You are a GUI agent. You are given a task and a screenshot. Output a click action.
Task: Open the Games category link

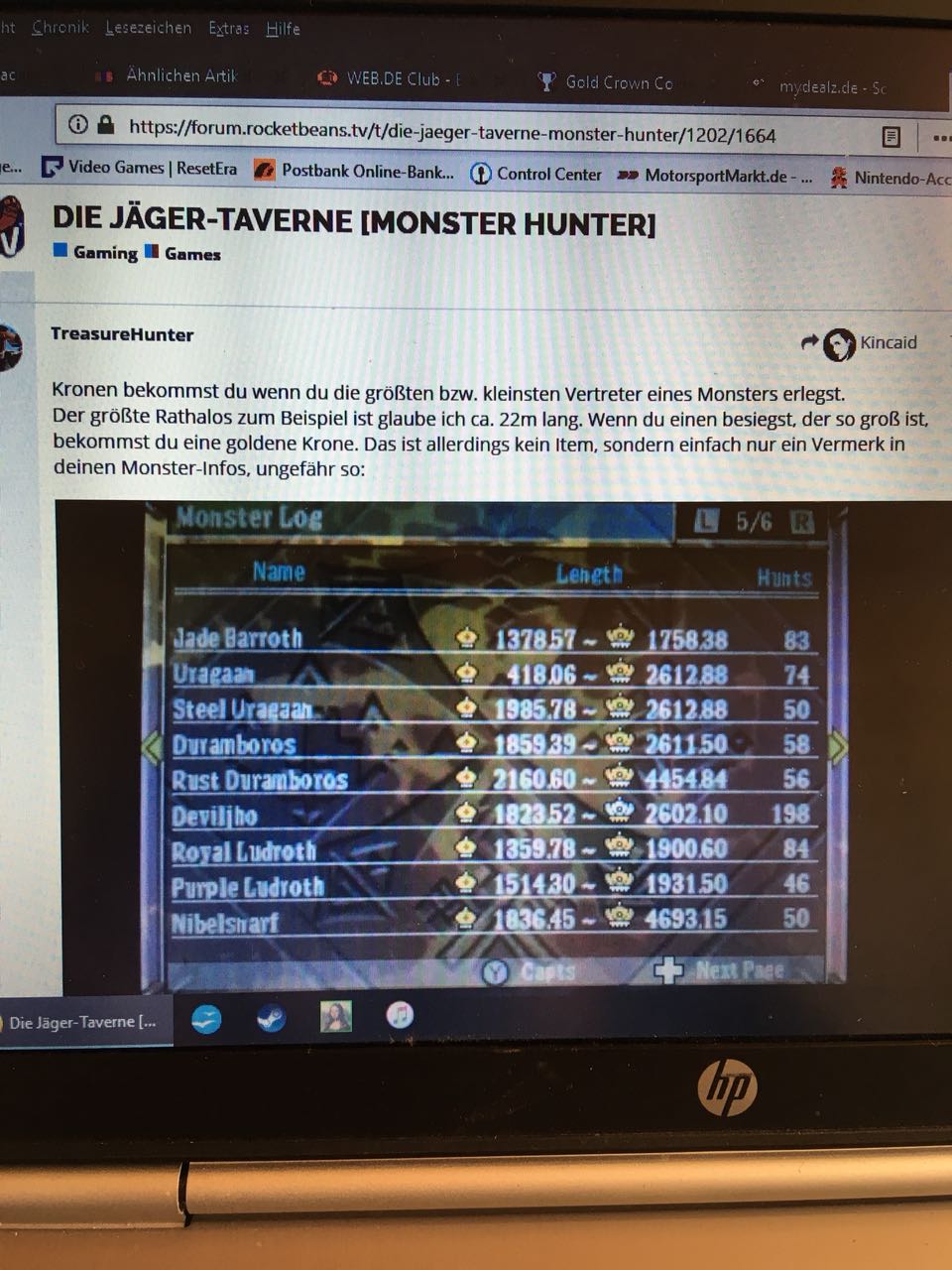point(191,254)
